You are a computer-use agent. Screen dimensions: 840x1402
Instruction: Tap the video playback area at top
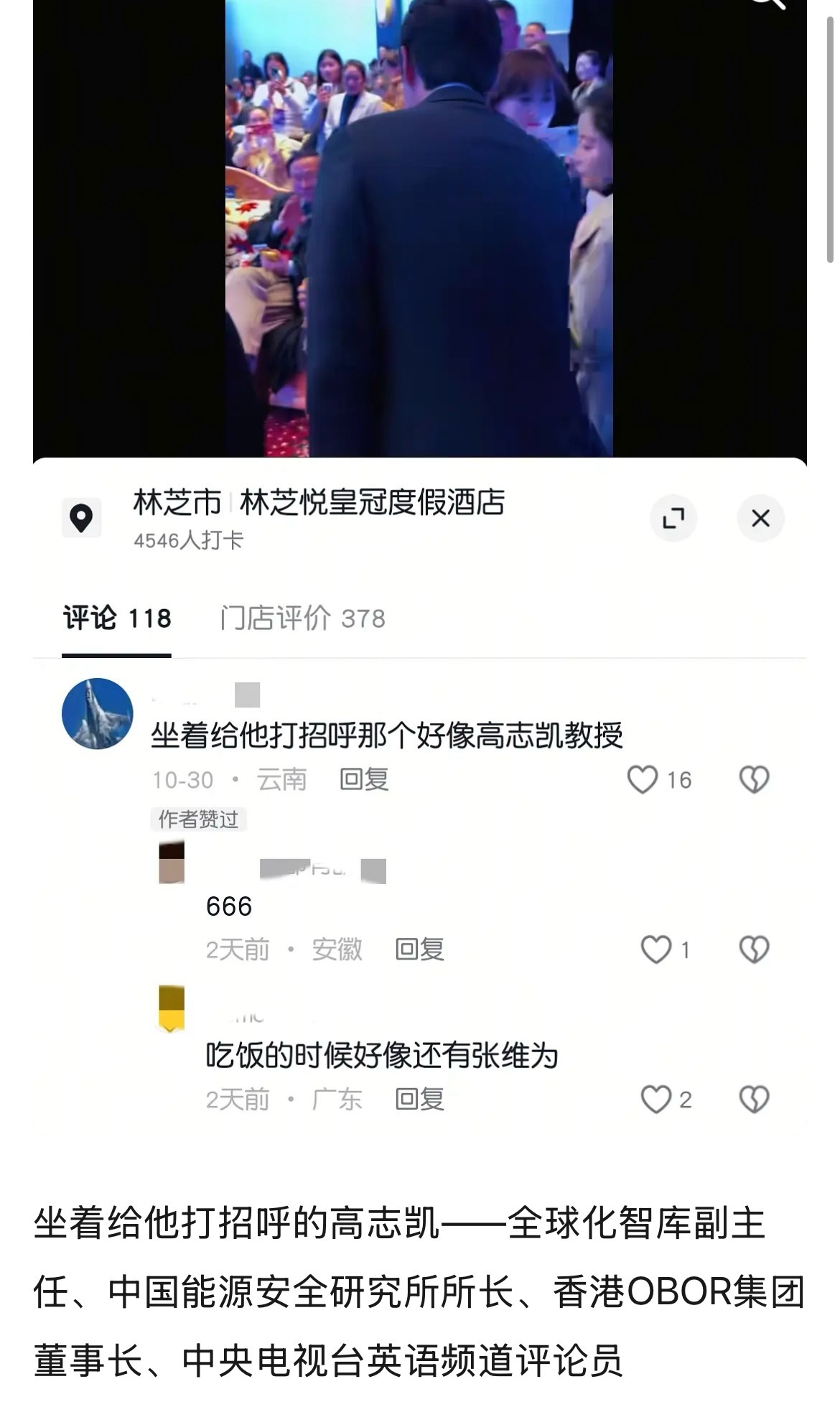click(x=420, y=230)
